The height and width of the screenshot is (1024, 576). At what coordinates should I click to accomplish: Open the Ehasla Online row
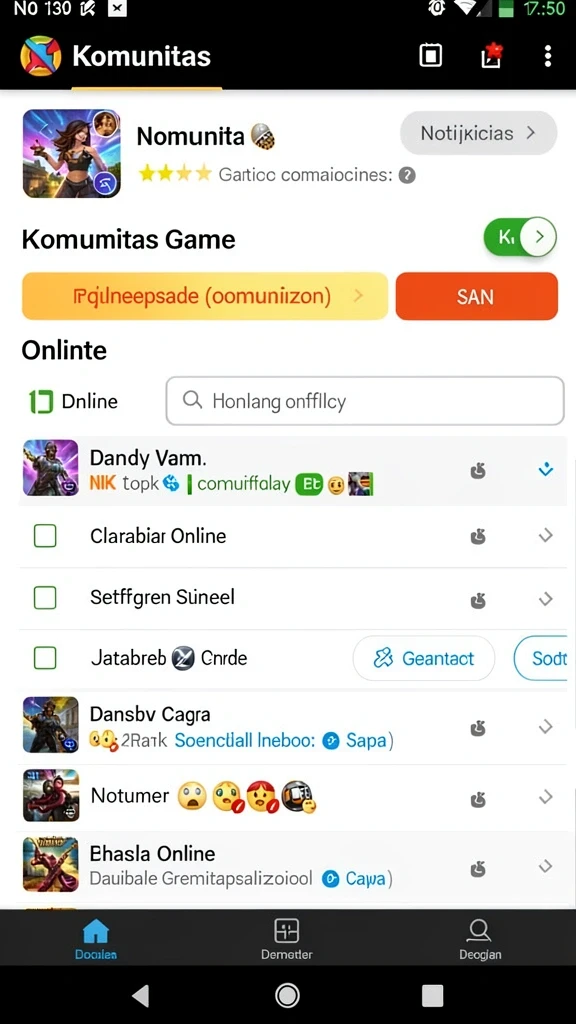coord(293,866)
